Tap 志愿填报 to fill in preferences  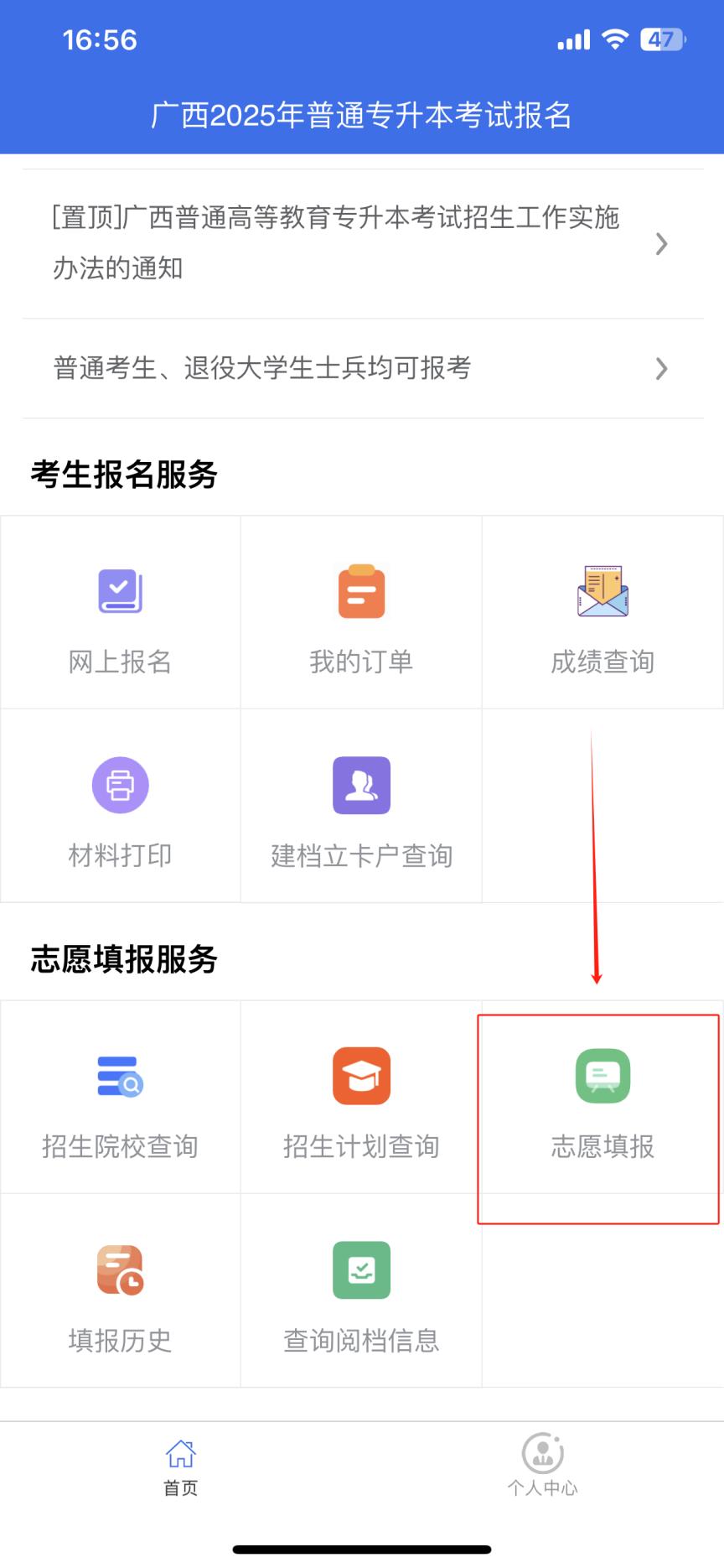[x=602, y=1098]
